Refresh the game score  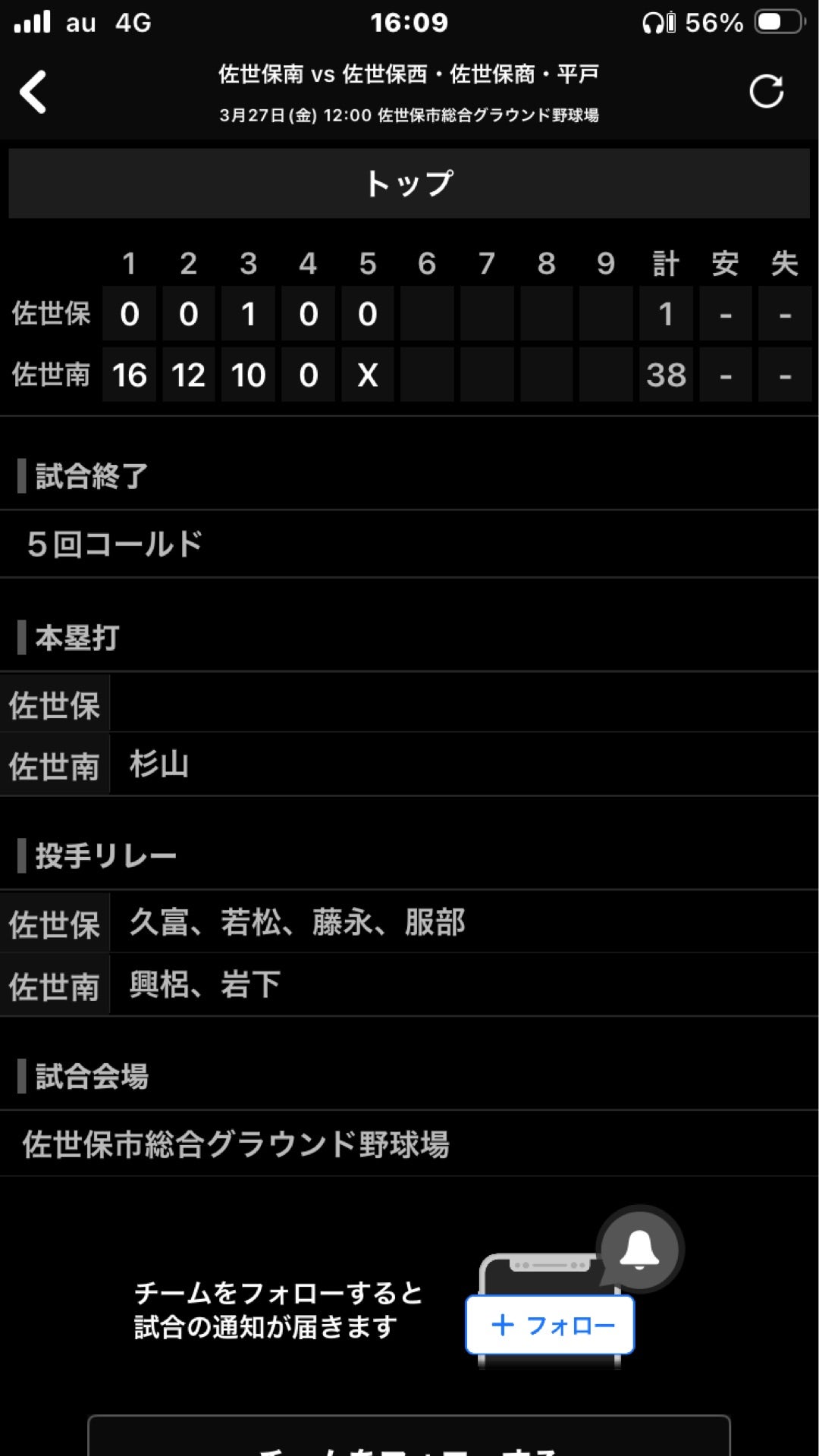point(766,92)
